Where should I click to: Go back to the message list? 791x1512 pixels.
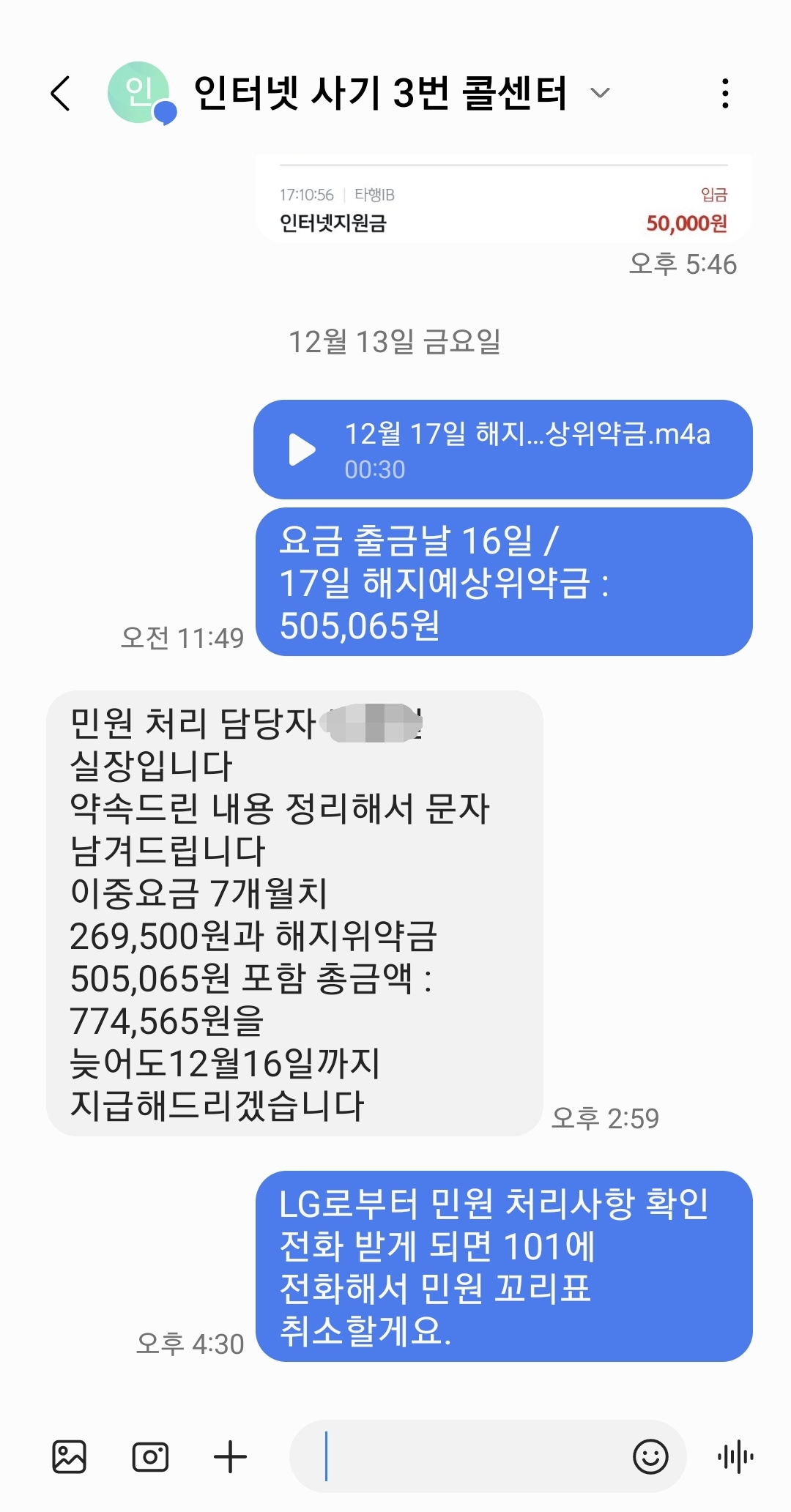[x=61, y=94]
